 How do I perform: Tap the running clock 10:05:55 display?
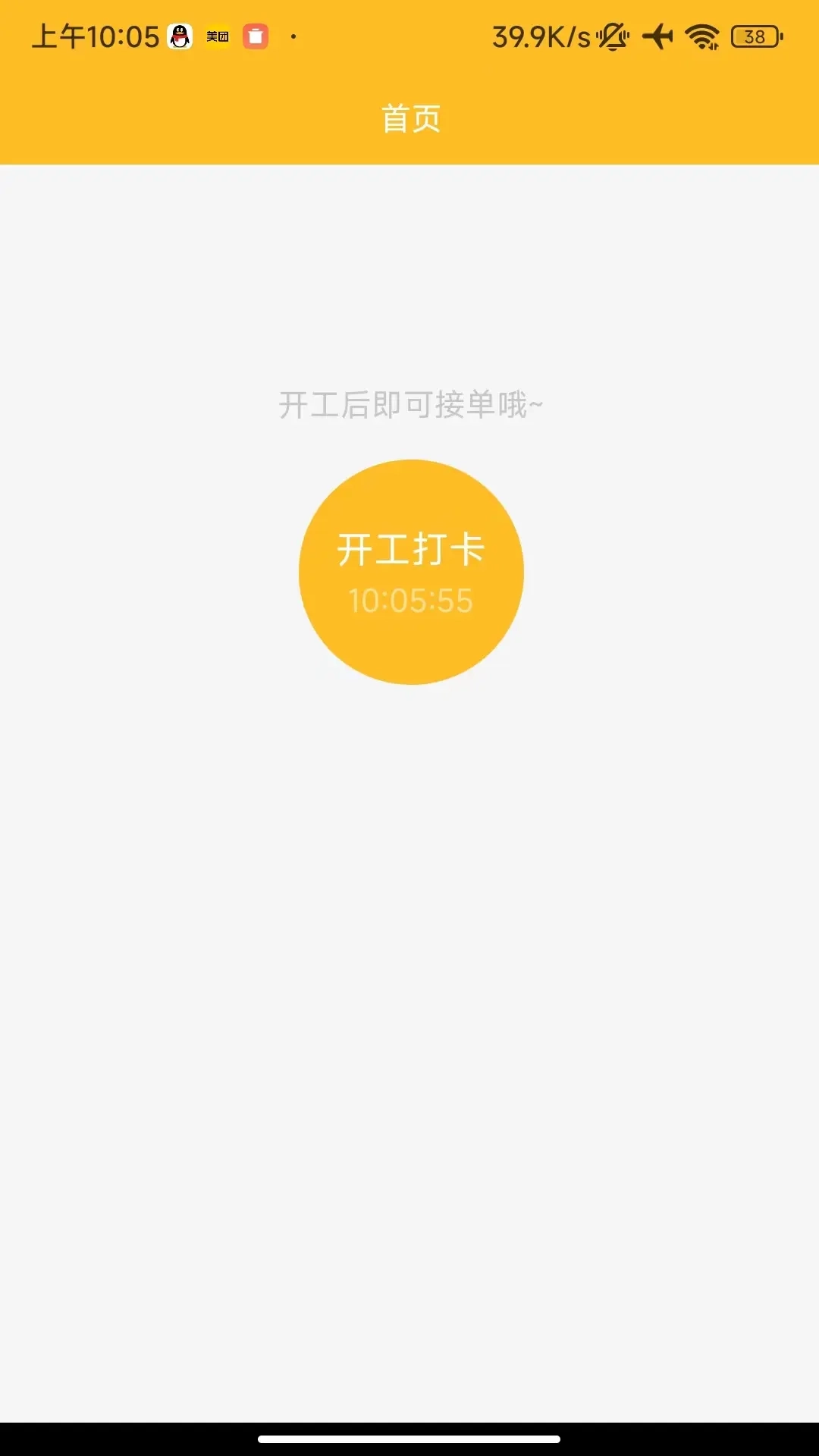[409, 599]
